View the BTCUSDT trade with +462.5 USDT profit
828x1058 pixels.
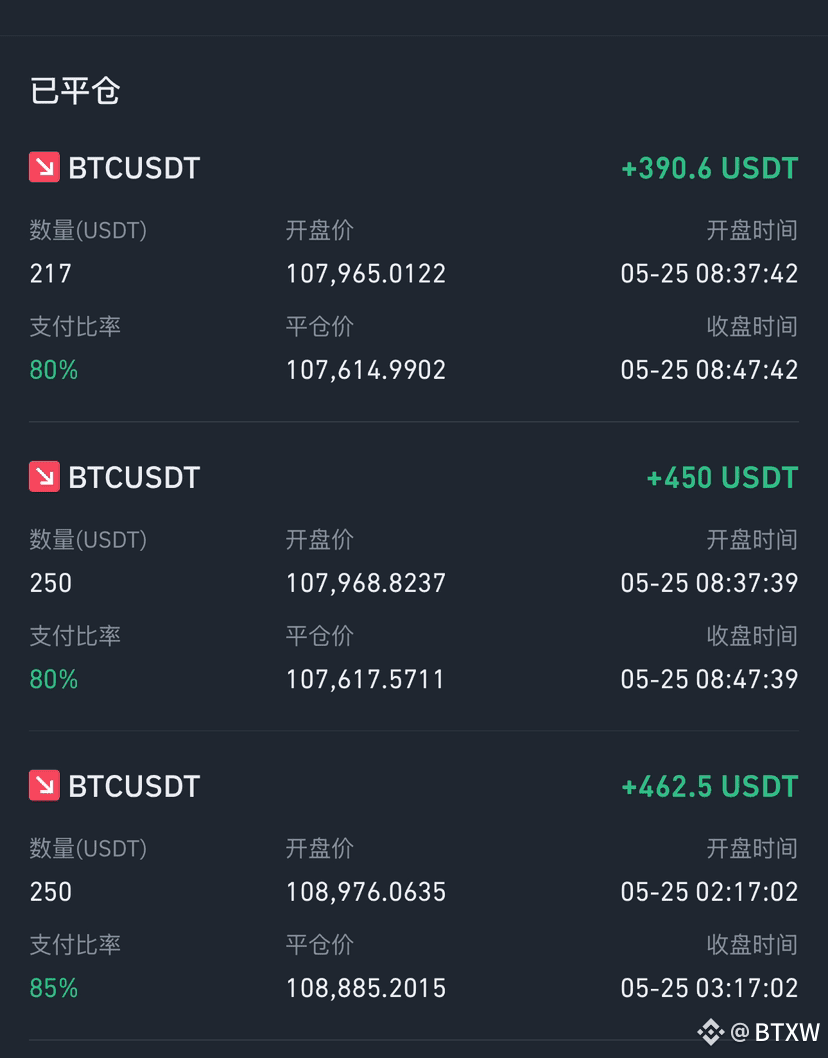tap(414, 886)
